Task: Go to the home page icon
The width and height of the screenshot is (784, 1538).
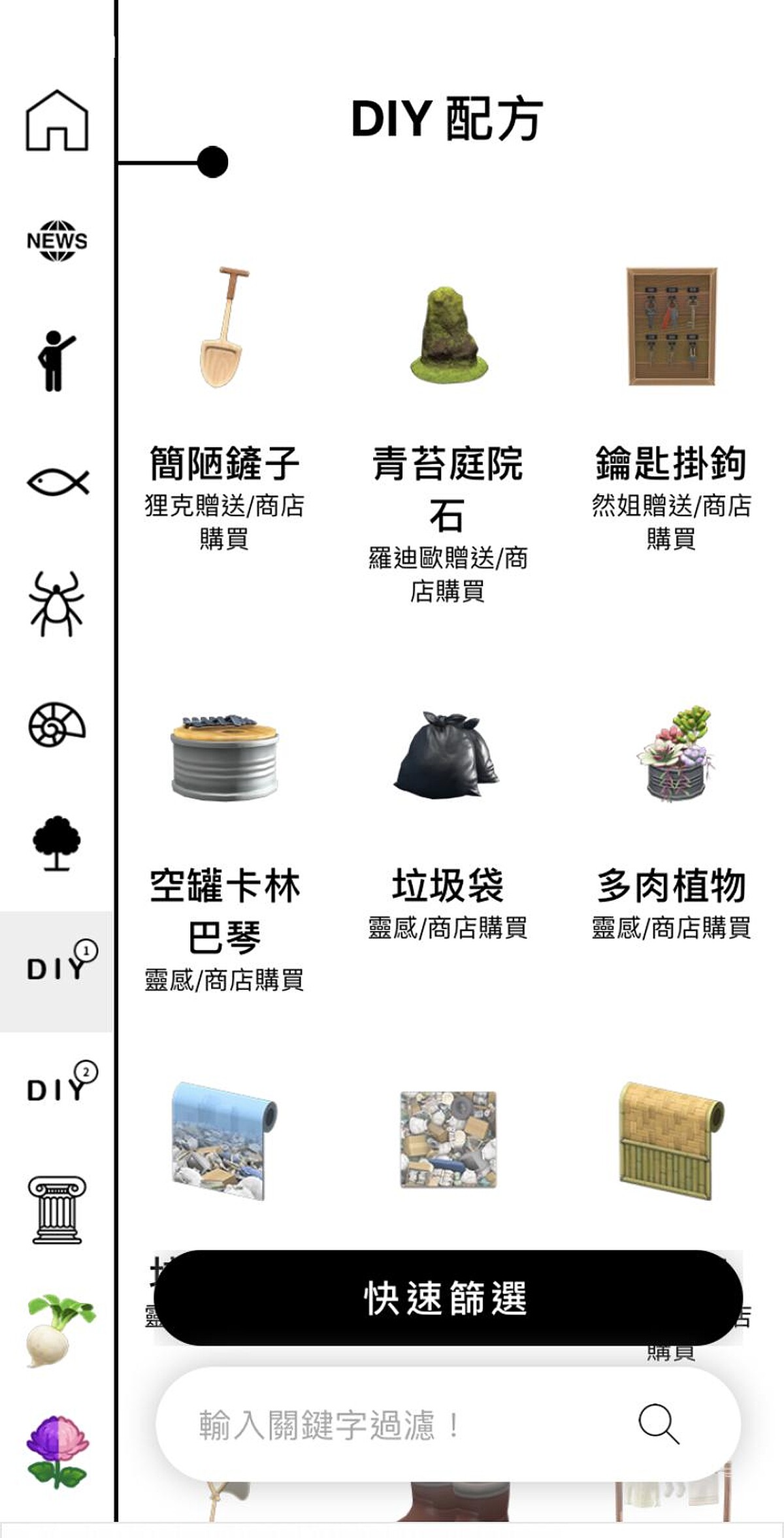Action: pyautogui.click(x=57, y=120)
